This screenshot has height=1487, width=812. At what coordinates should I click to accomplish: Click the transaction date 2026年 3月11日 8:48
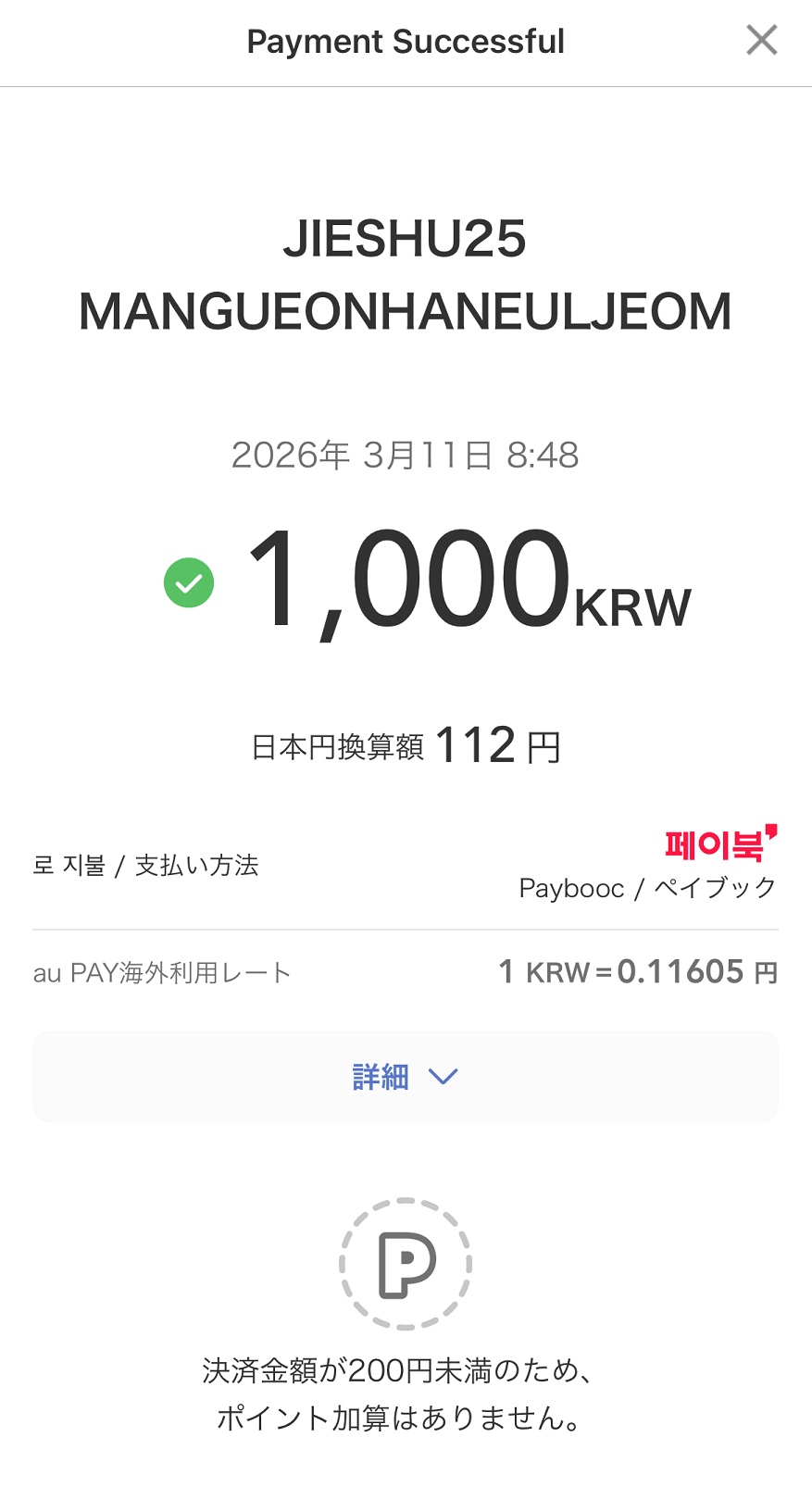pyautogui.click(x=405, y=454)
